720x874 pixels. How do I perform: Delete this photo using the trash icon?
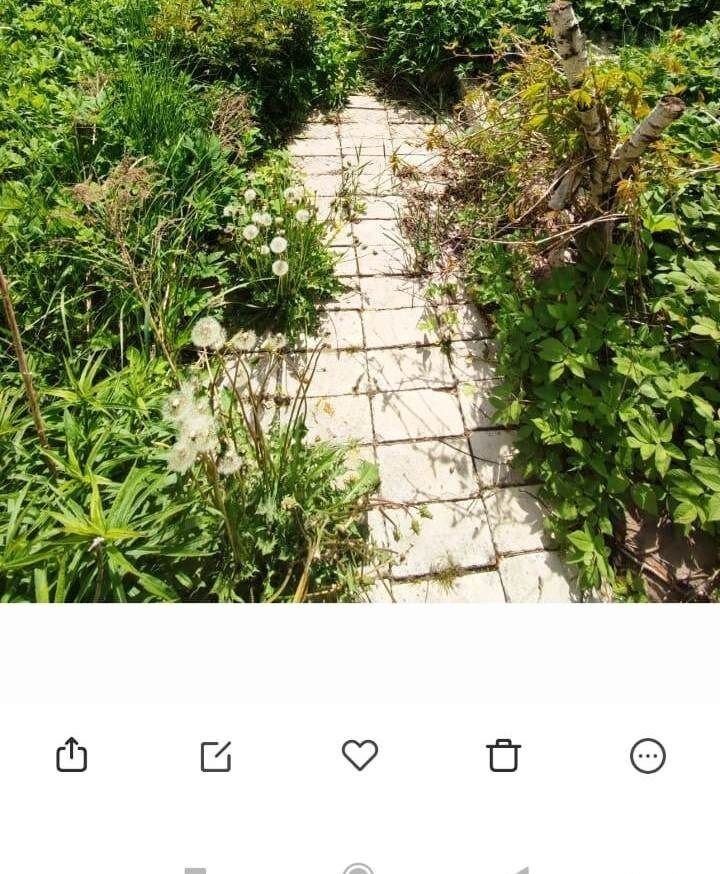503,755
